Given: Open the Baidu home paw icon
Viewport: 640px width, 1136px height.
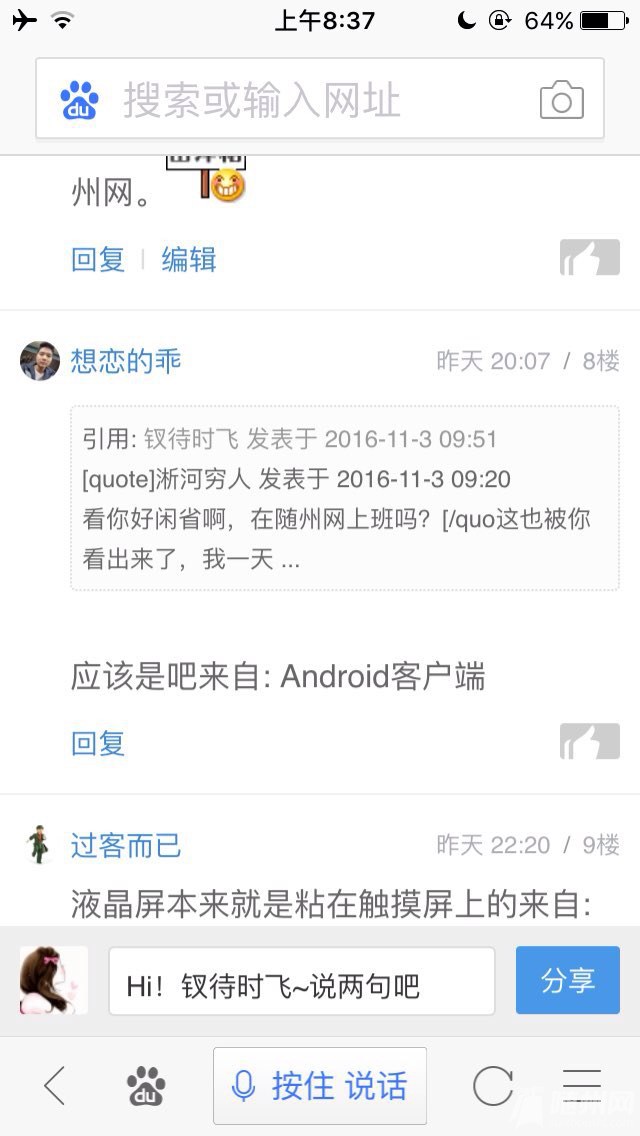Looking at the screenshot, I should (147, 1085).
